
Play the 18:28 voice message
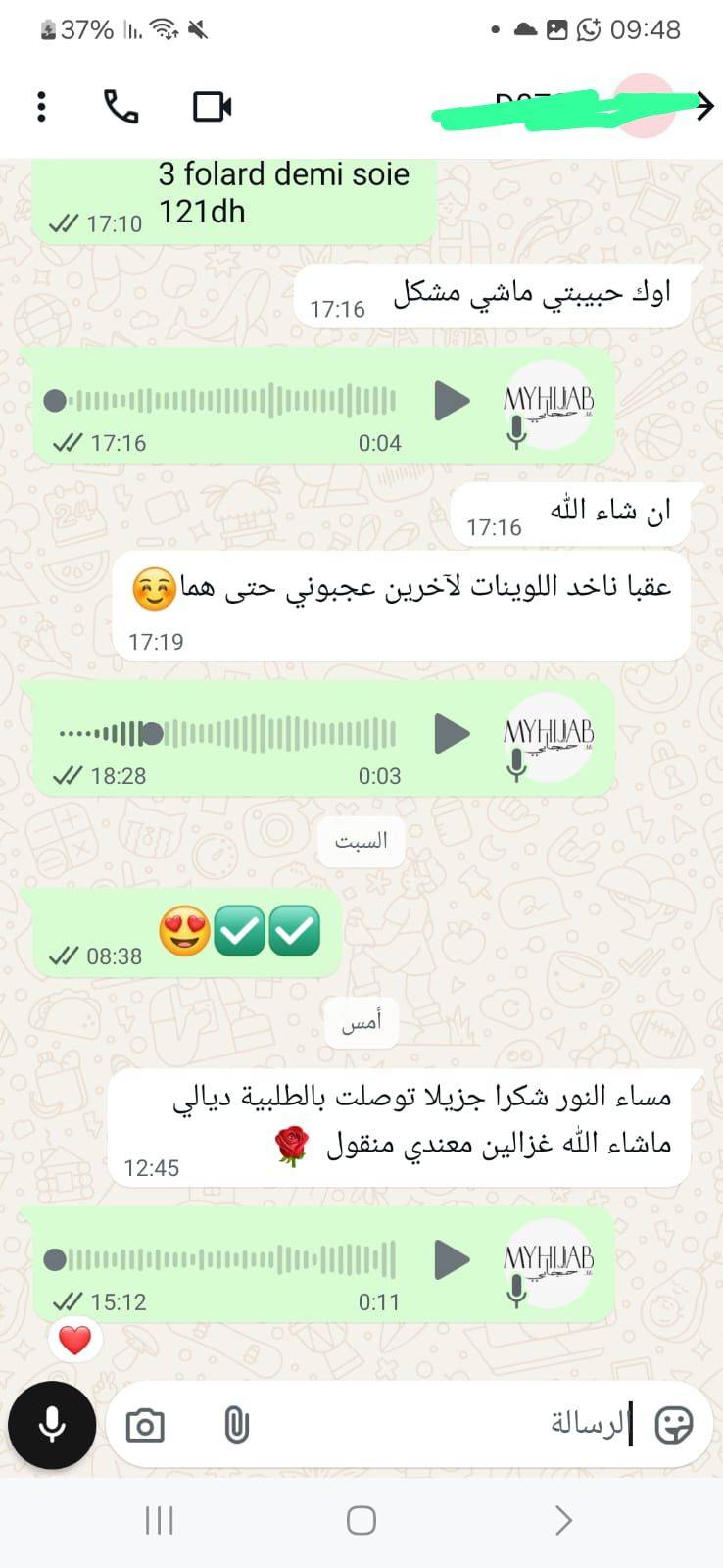click(x=452, y=733)
